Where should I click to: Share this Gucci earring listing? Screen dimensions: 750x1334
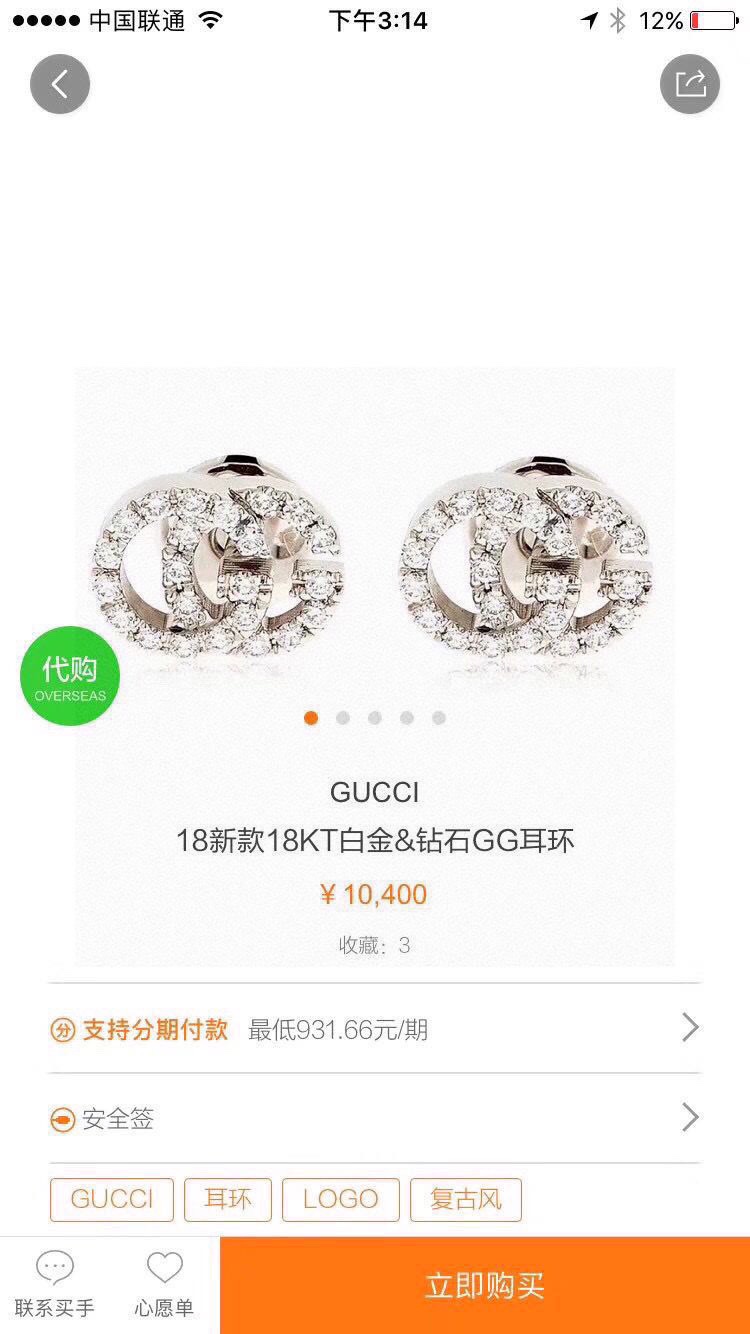(689, 84)
